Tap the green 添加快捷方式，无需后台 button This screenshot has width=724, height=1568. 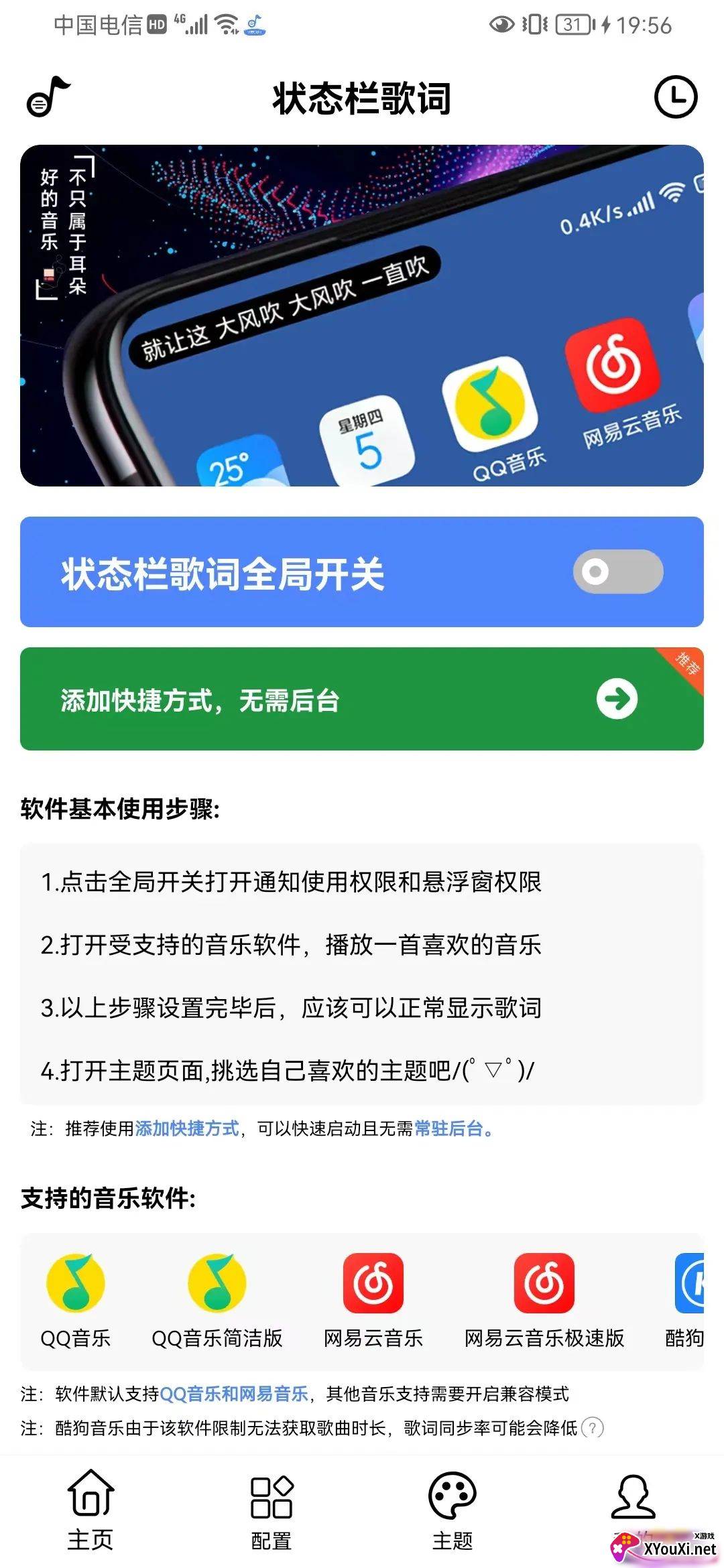pos(362,699)
